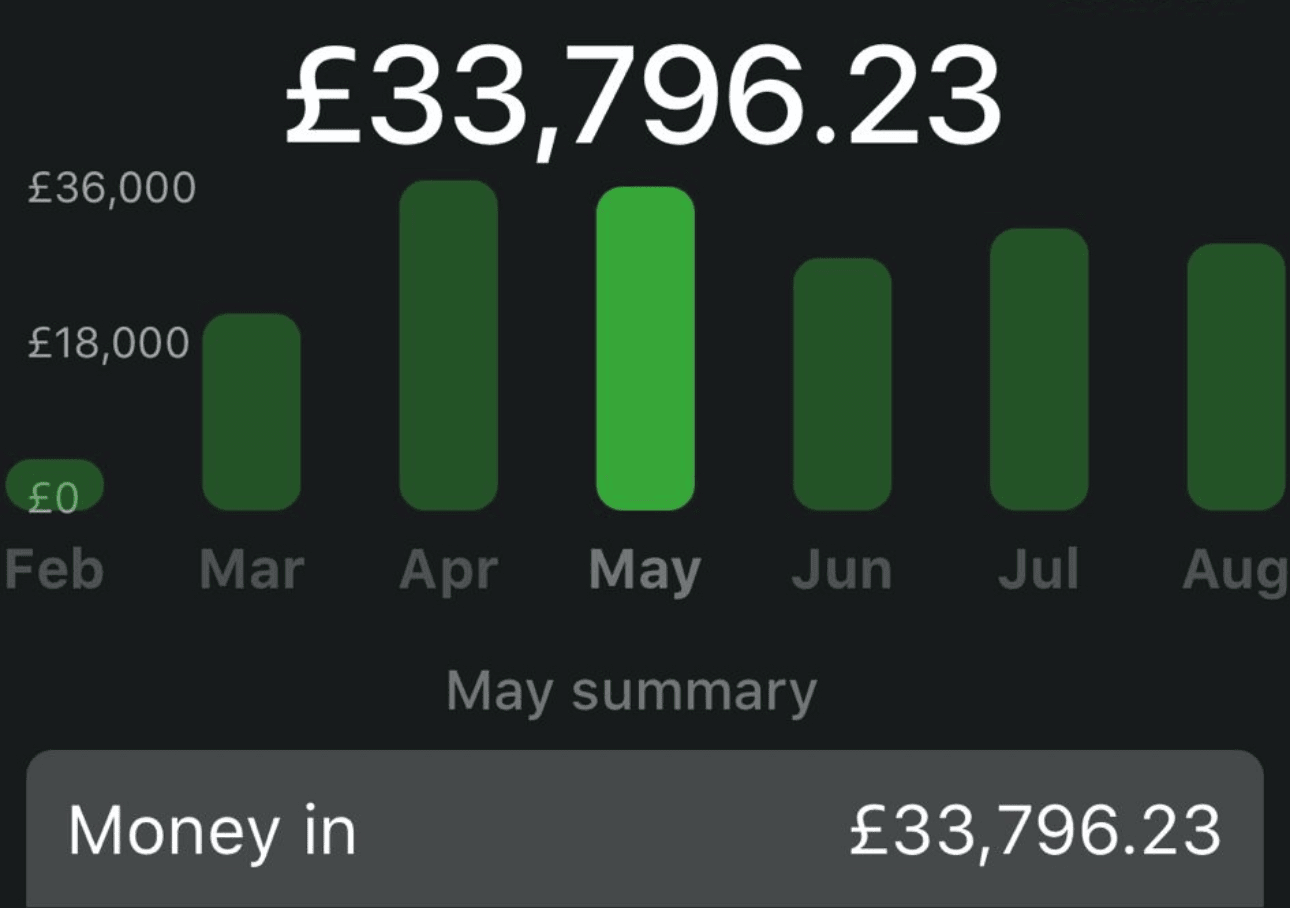Tap the highlighted May bar
The width and height of the screenshot is (1290, 908).
(x=645, y=349)
